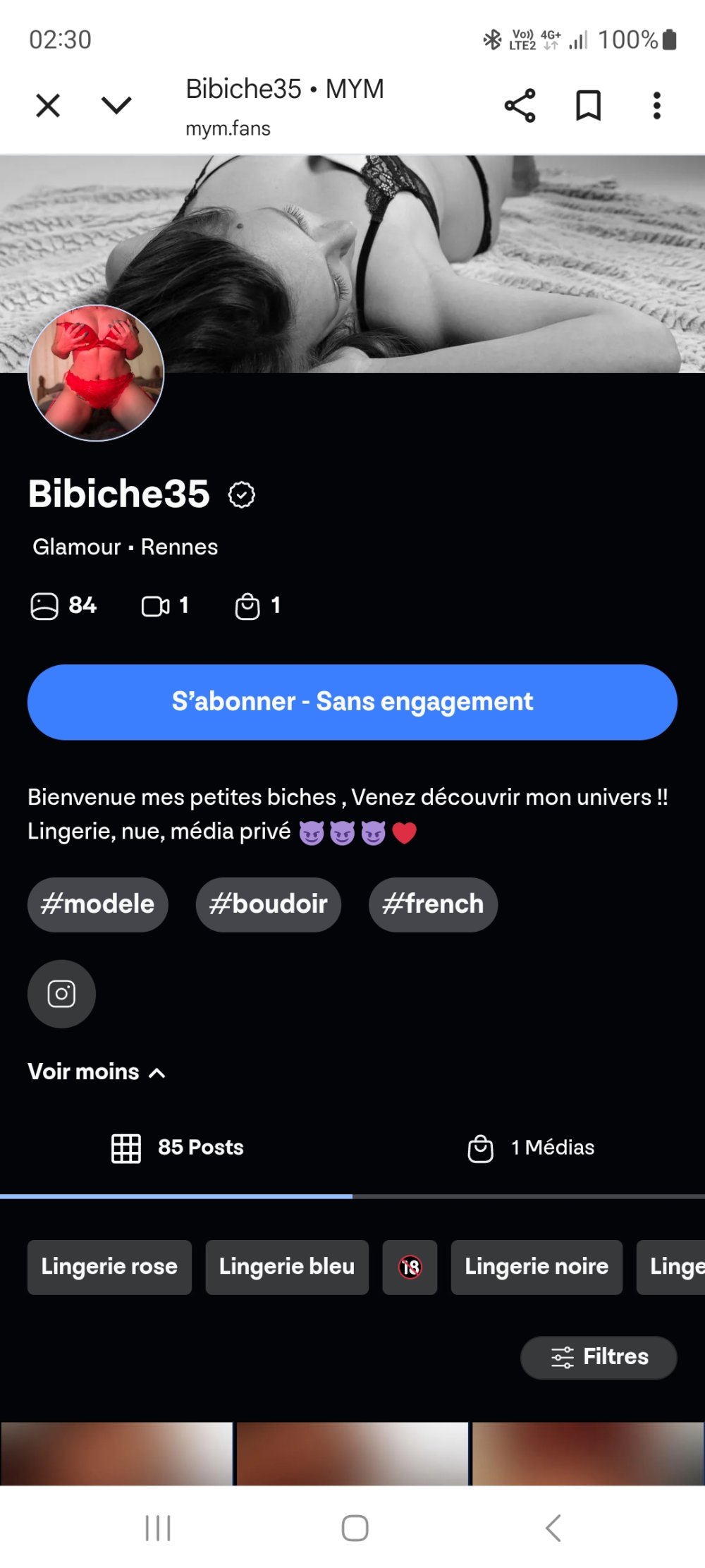
Task: Share this page link
Action: coord(520,106)
